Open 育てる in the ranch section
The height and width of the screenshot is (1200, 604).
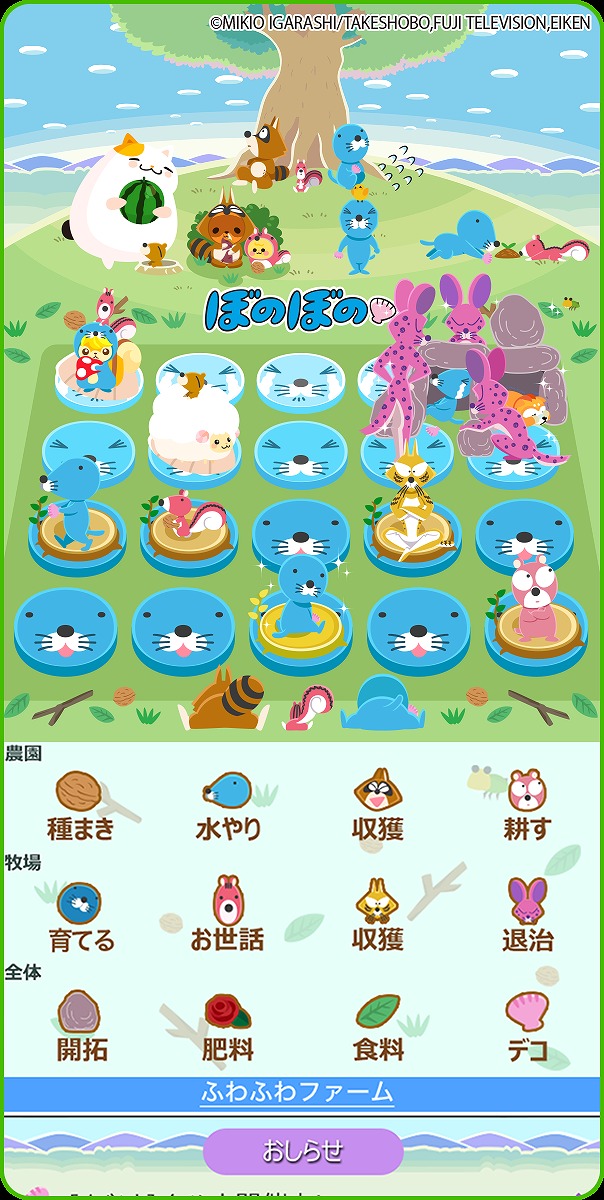[81, 917]
